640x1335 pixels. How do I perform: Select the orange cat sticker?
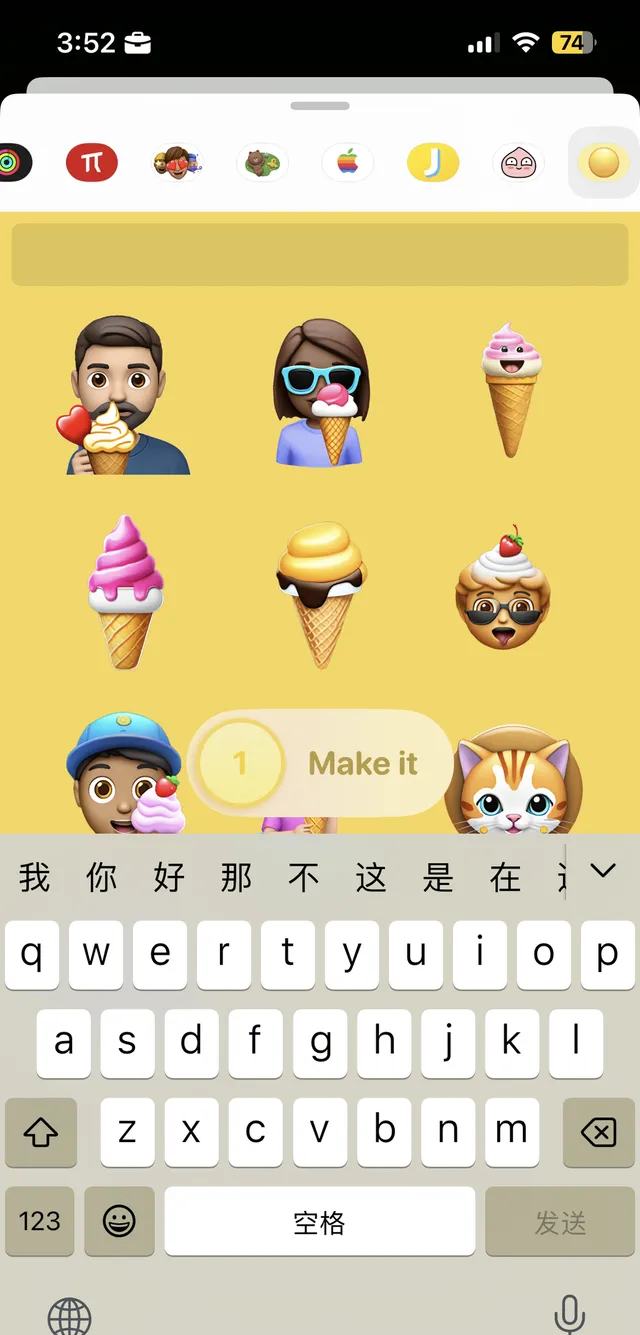(512, 781)
